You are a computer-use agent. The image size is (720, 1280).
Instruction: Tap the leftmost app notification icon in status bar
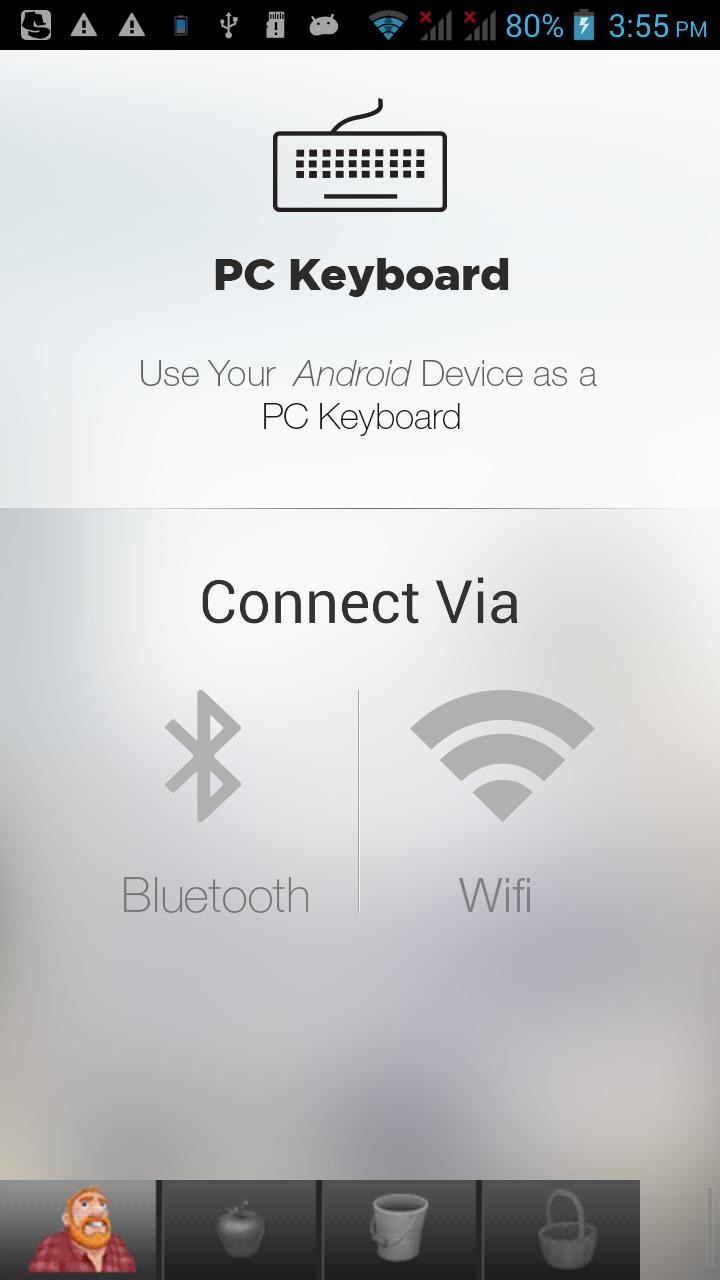click(x=36, y=25)
